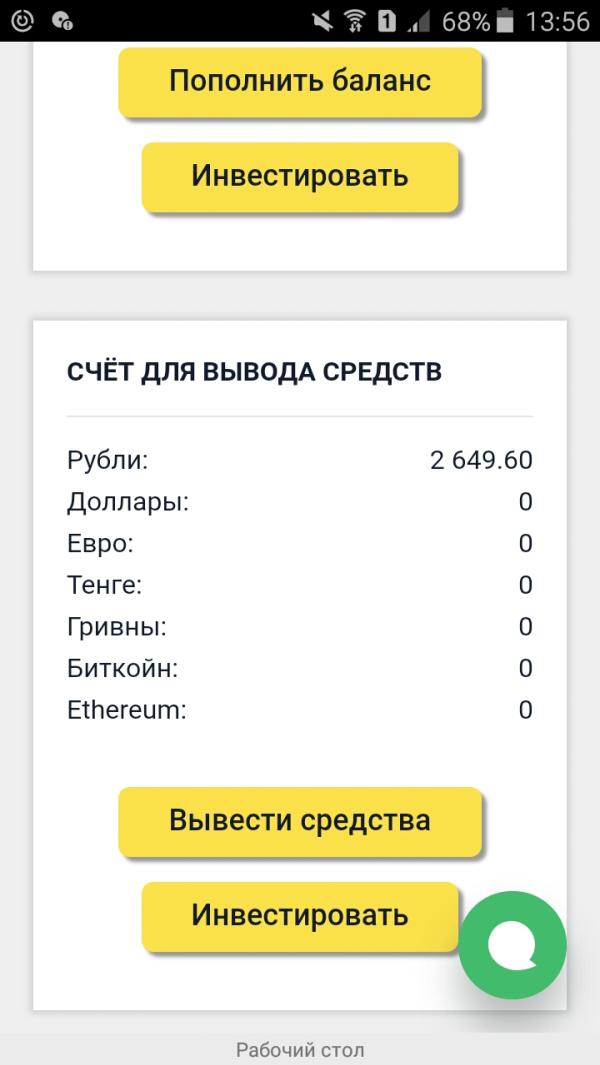Viewport: 600px width, 1065px height.
Task: Select Инвестировать under Пополнить баланс
Action: [300, 176]
